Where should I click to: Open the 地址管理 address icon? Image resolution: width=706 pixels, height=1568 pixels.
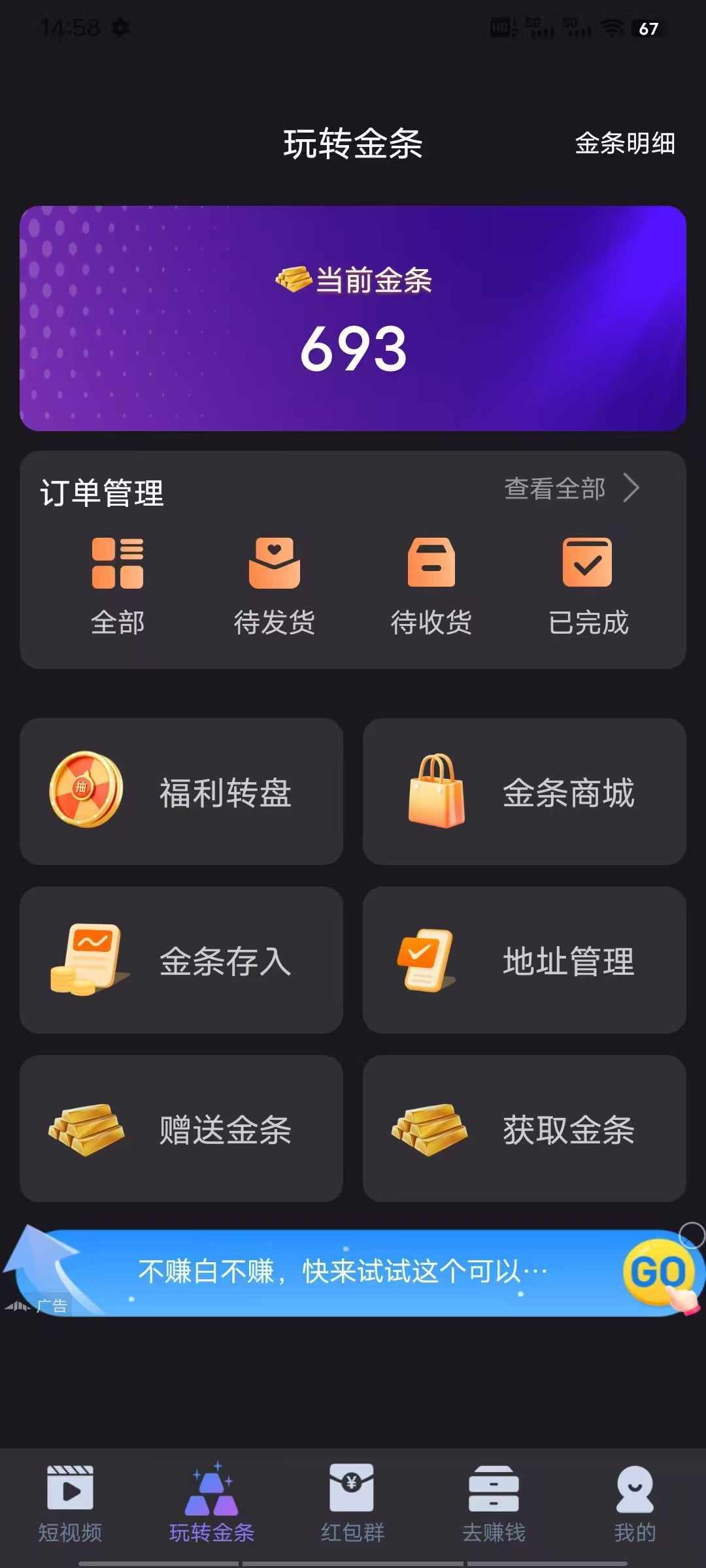tap(426, 959)
